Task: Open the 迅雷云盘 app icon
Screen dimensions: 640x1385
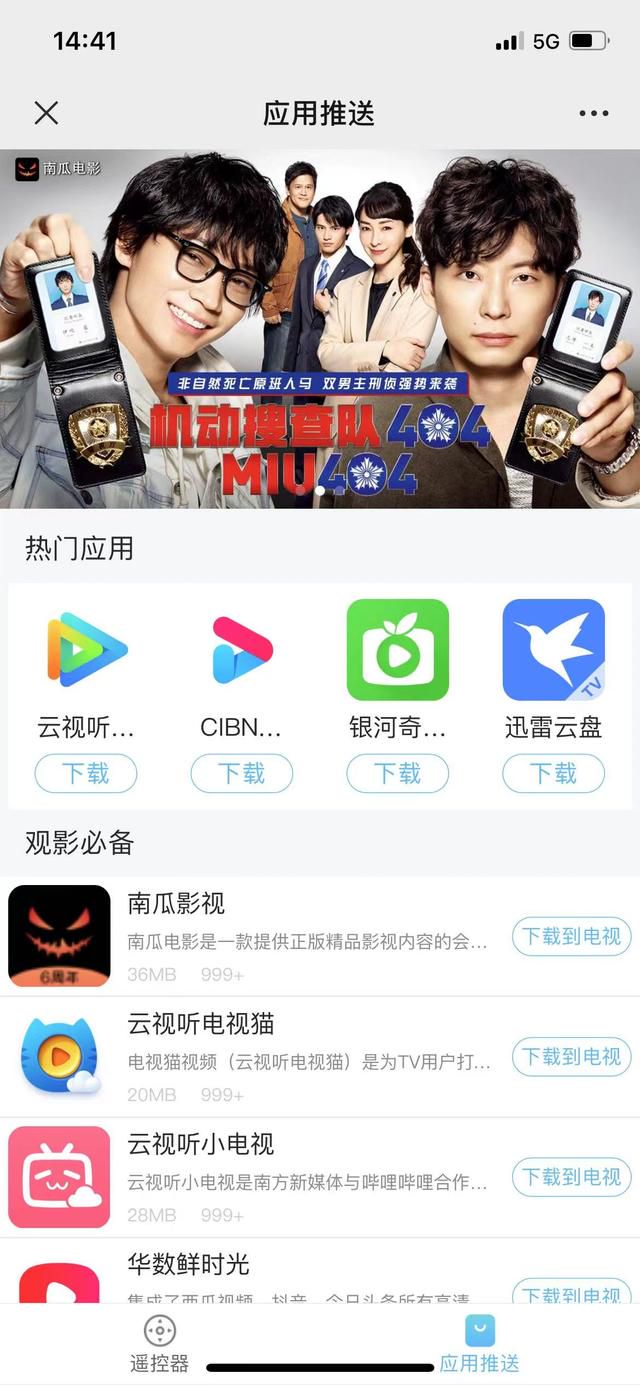Action: click(x=554, y=650)
